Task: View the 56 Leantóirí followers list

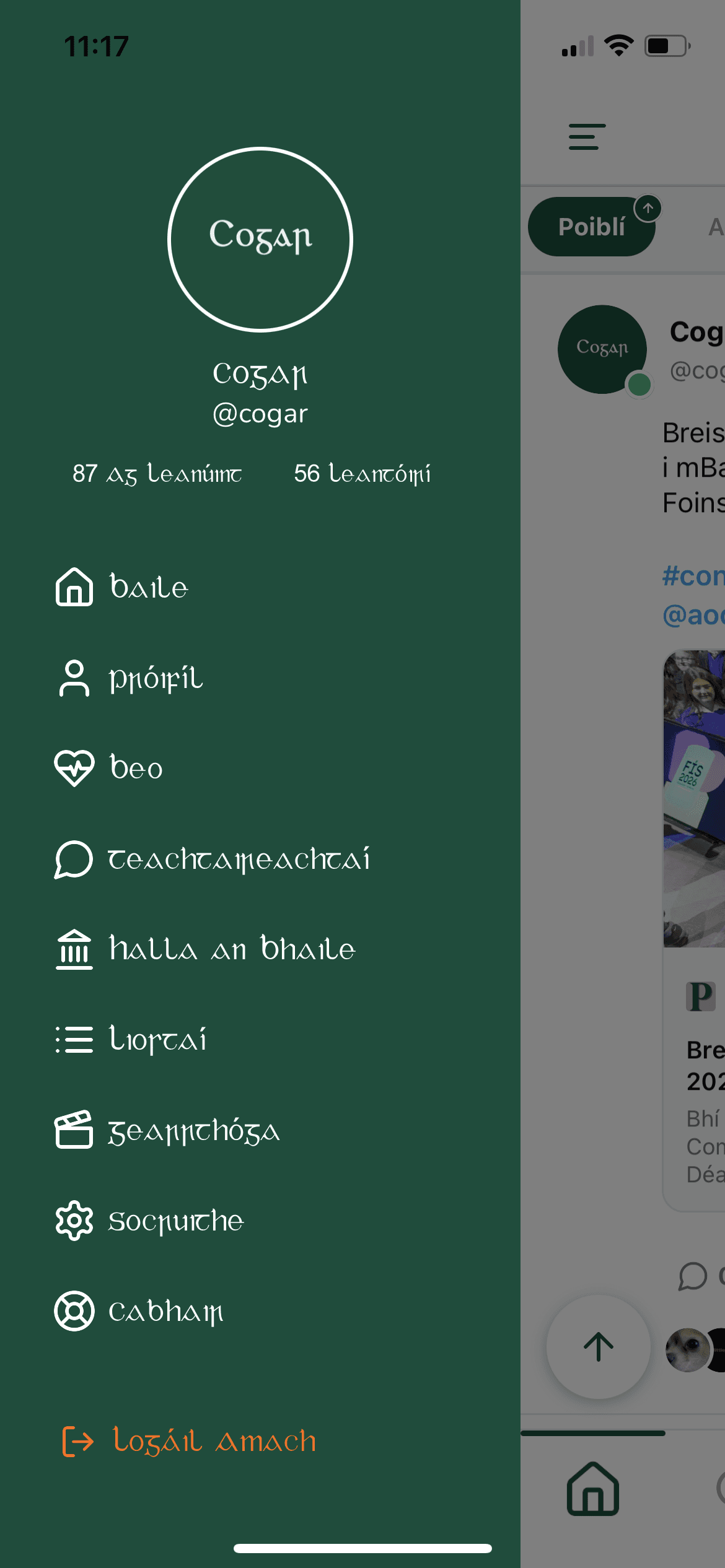Action: coord(362,474)
